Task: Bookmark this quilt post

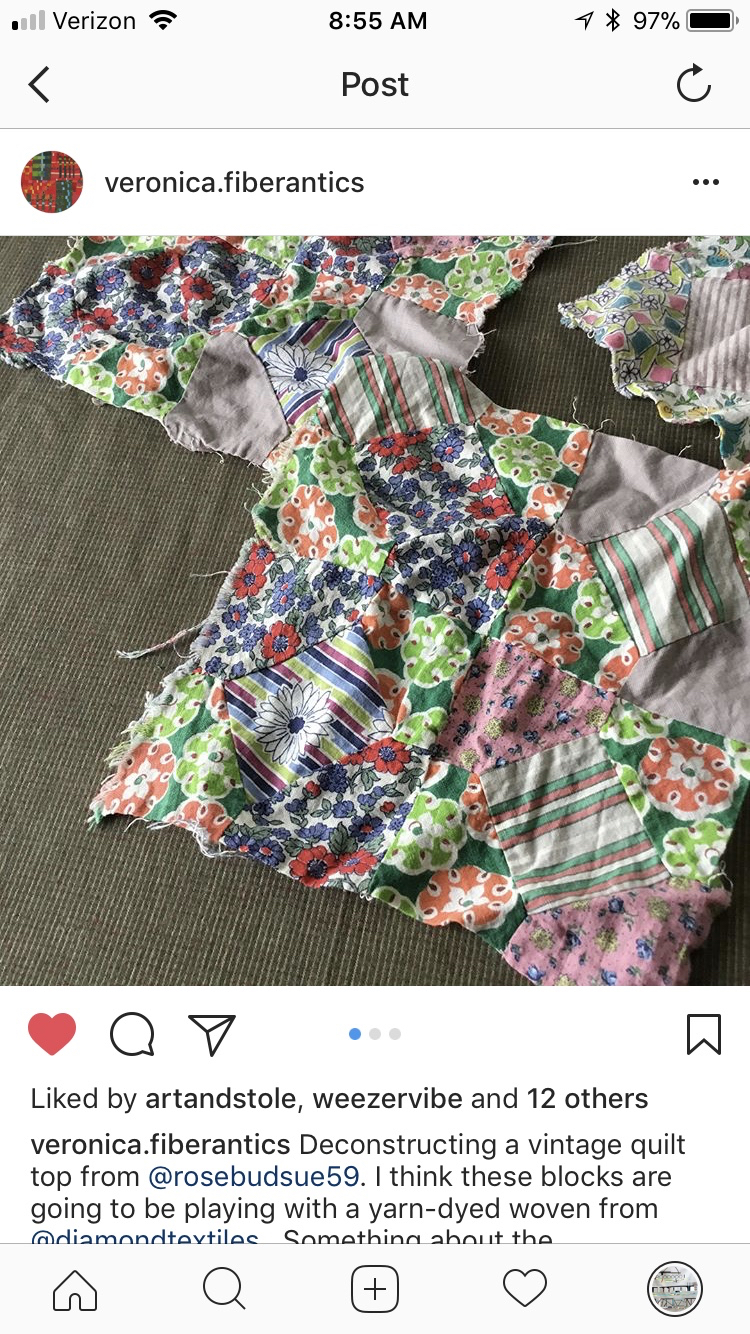Action: [x=703, y=1034]
